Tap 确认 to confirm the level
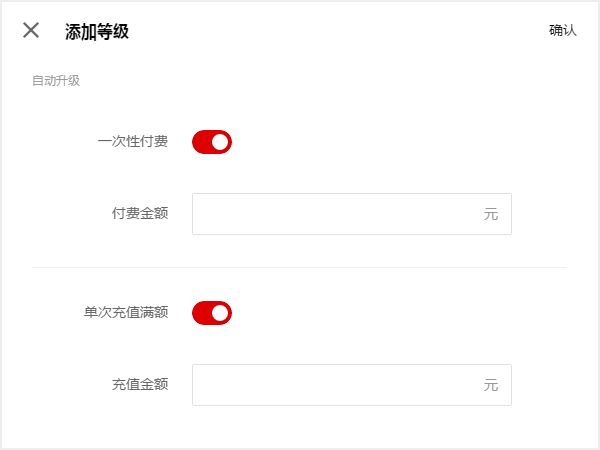 click(562, 30)
